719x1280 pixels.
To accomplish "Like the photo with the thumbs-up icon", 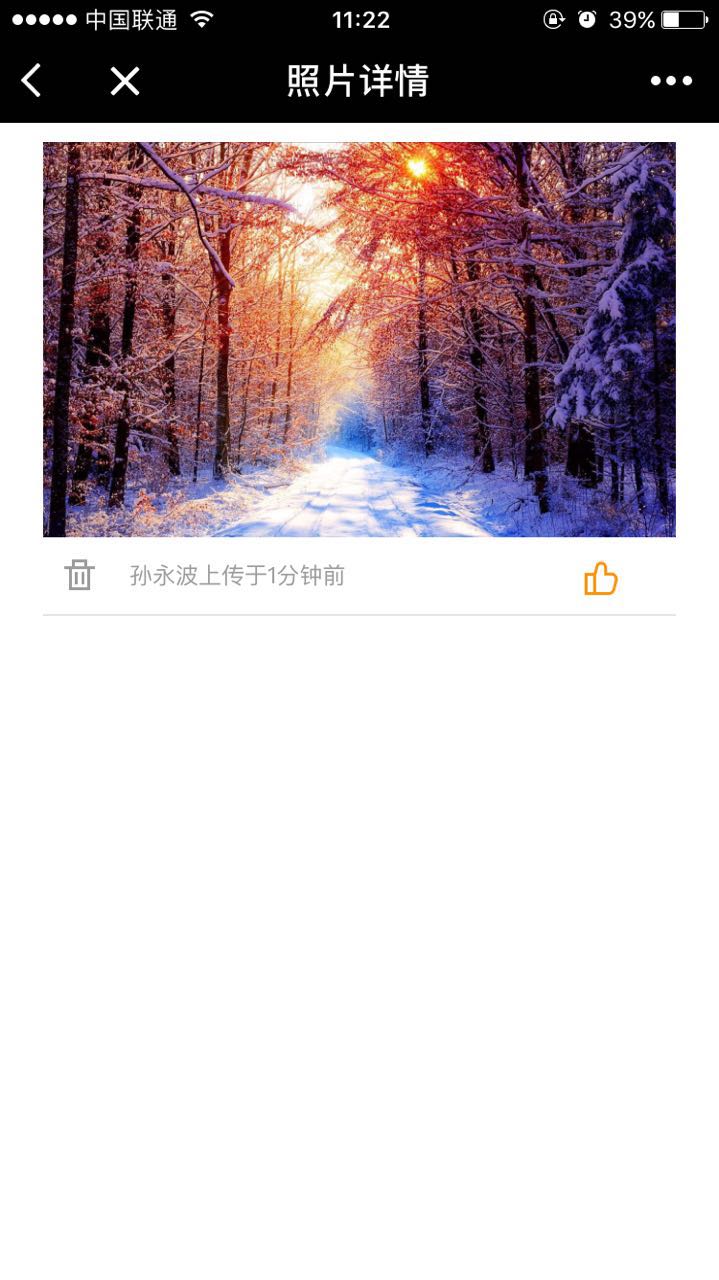I will click(x=601, y=578).
